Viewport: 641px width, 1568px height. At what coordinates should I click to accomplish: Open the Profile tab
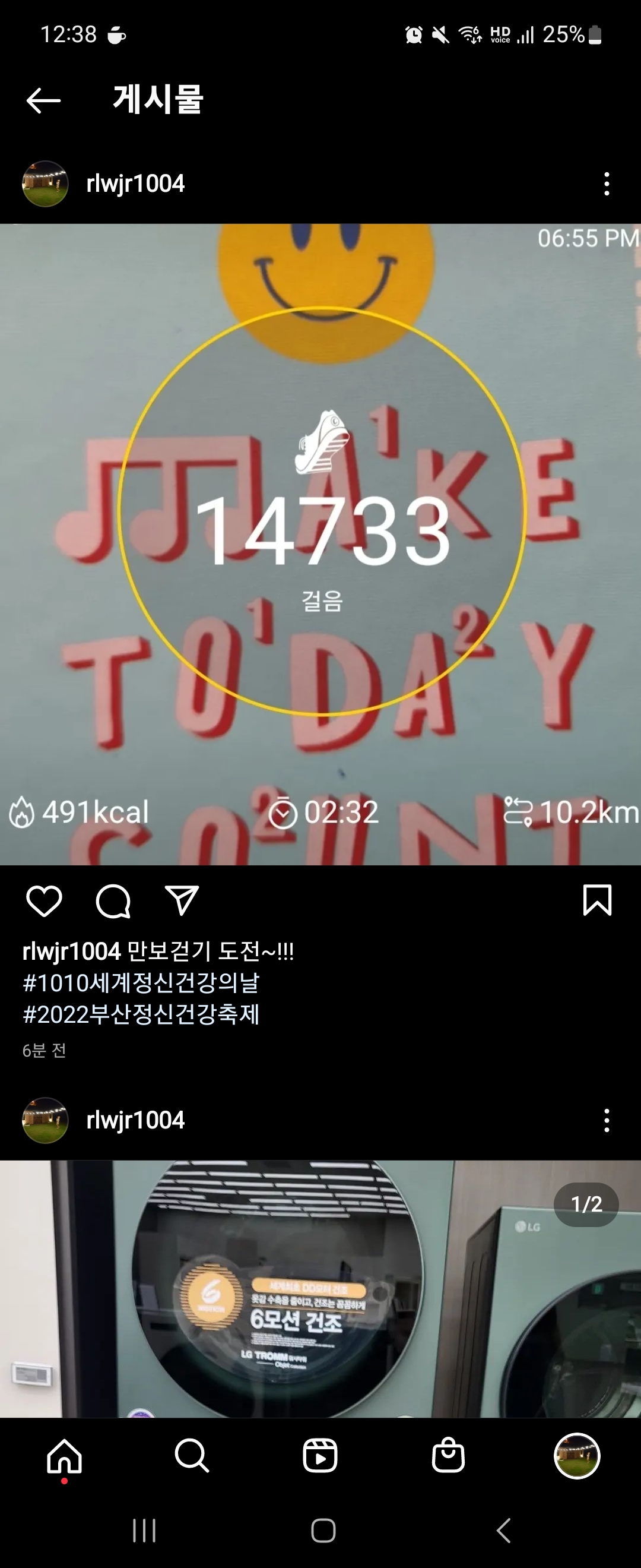click(576, 1456)
